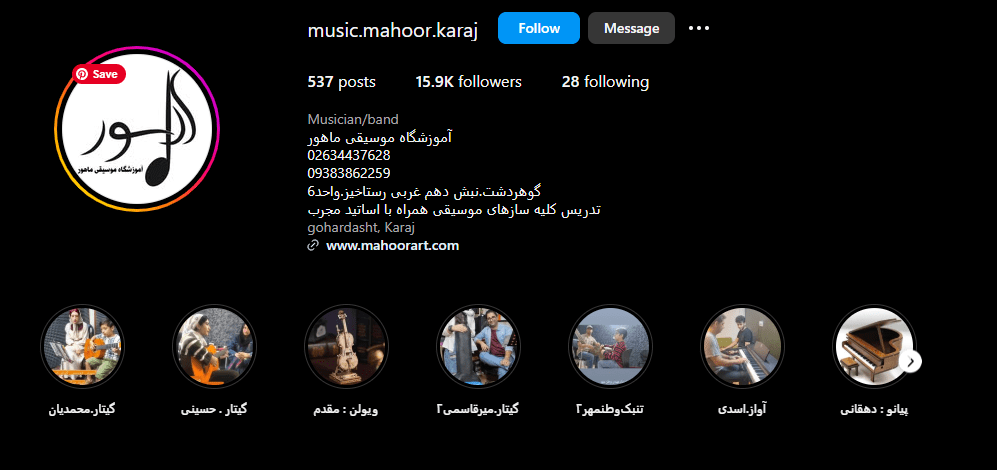
Task: Open highlight ویولن : مقدم
Action: [346, 346]
